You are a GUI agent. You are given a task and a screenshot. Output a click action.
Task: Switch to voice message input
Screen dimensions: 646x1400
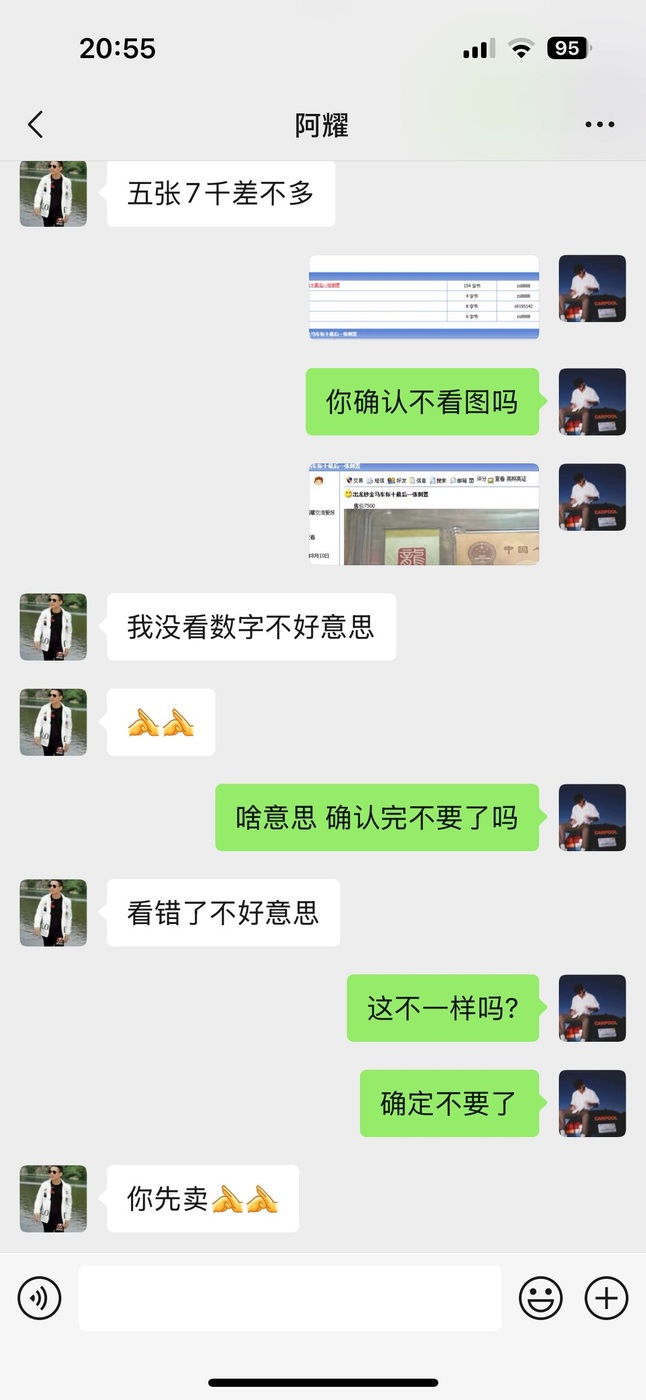point(40,1298)
